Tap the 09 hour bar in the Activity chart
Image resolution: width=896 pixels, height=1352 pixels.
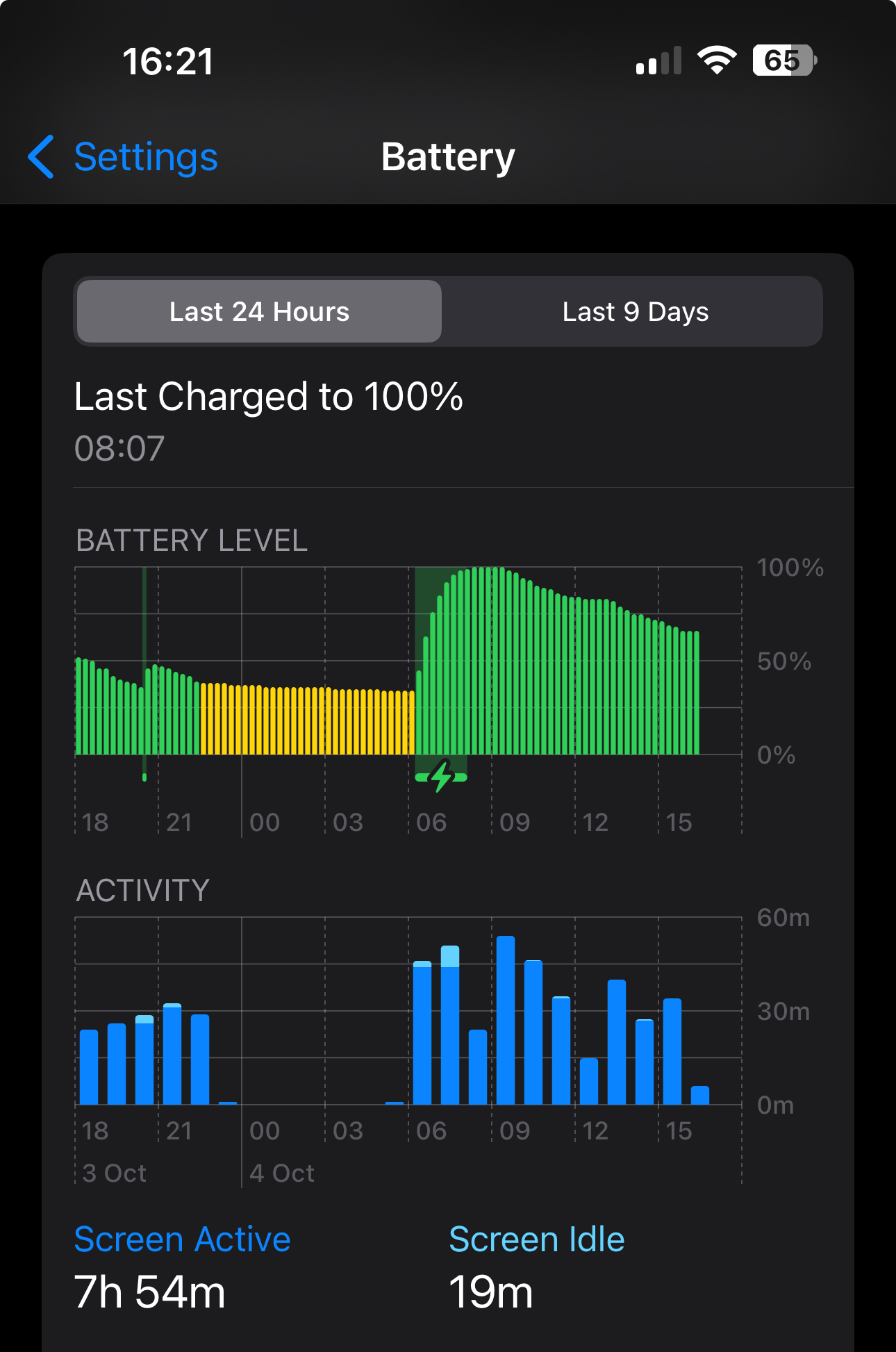point(506,1020)
